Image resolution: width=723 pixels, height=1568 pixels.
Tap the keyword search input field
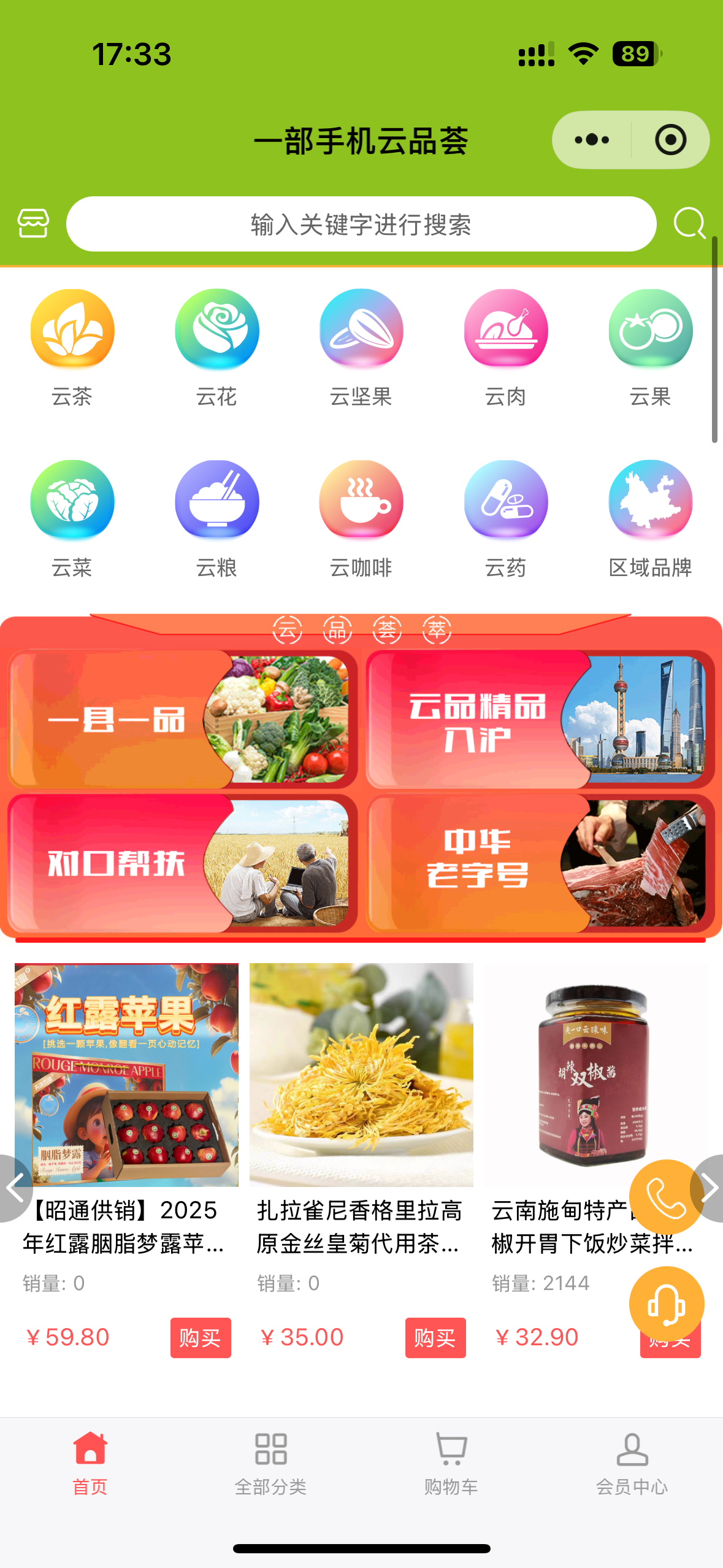coord(361,225)
